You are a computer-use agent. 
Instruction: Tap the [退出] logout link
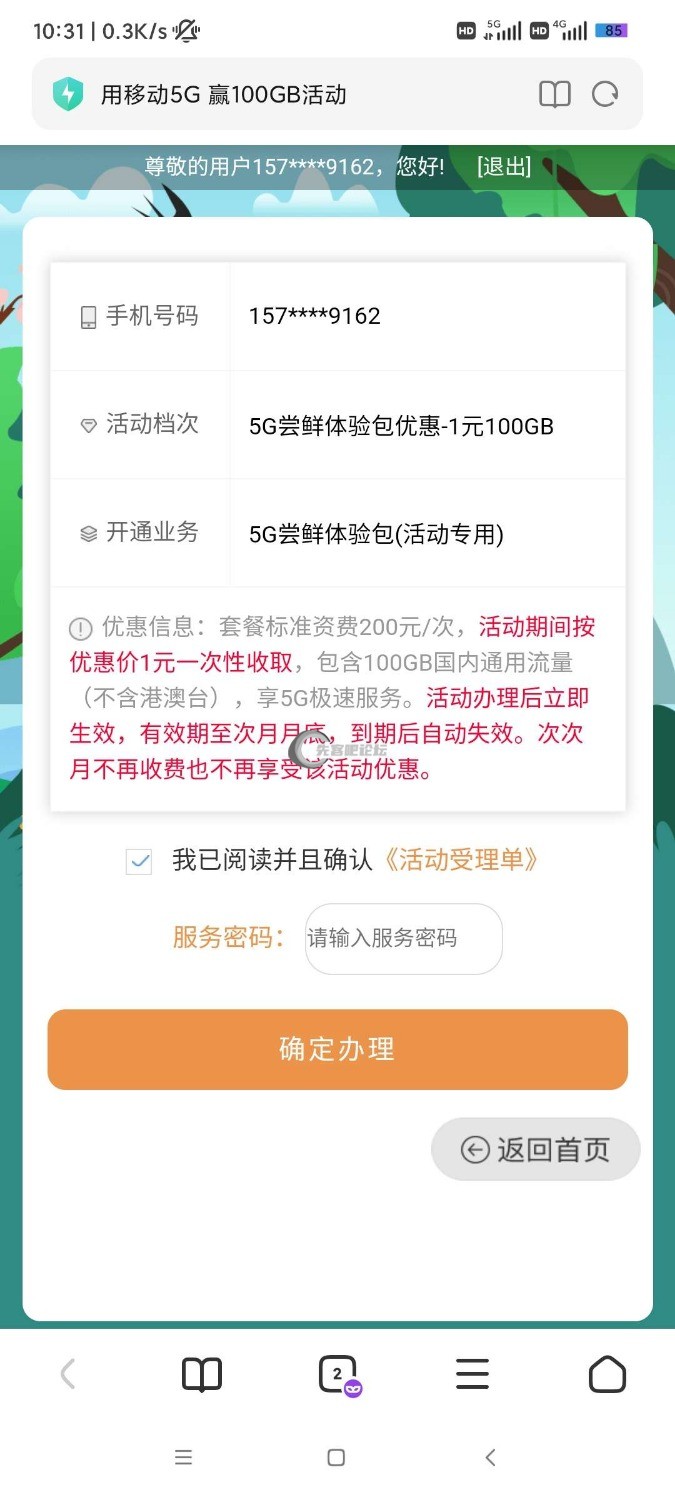(504, 167)
